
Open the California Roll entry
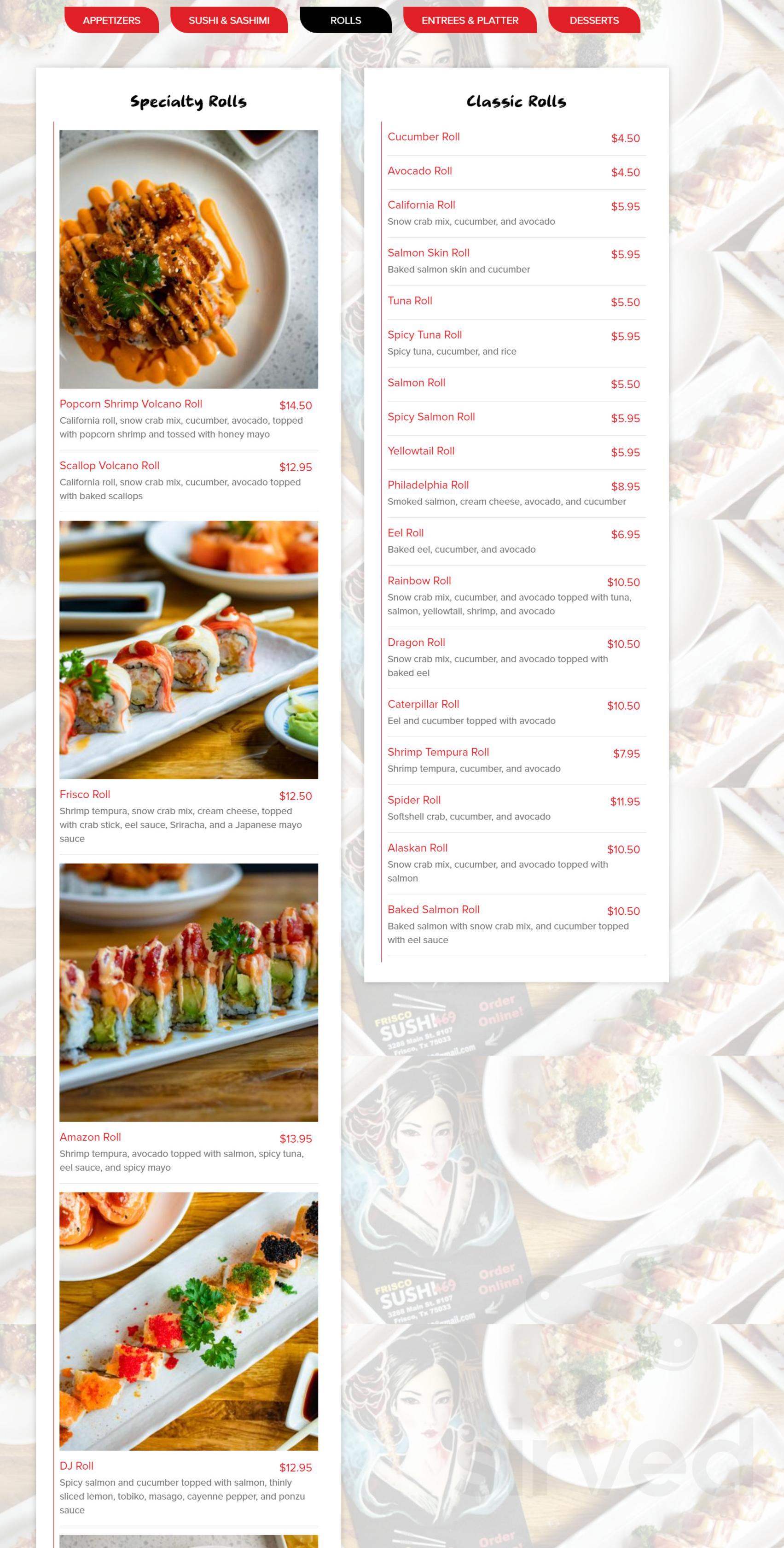[422, 204]
